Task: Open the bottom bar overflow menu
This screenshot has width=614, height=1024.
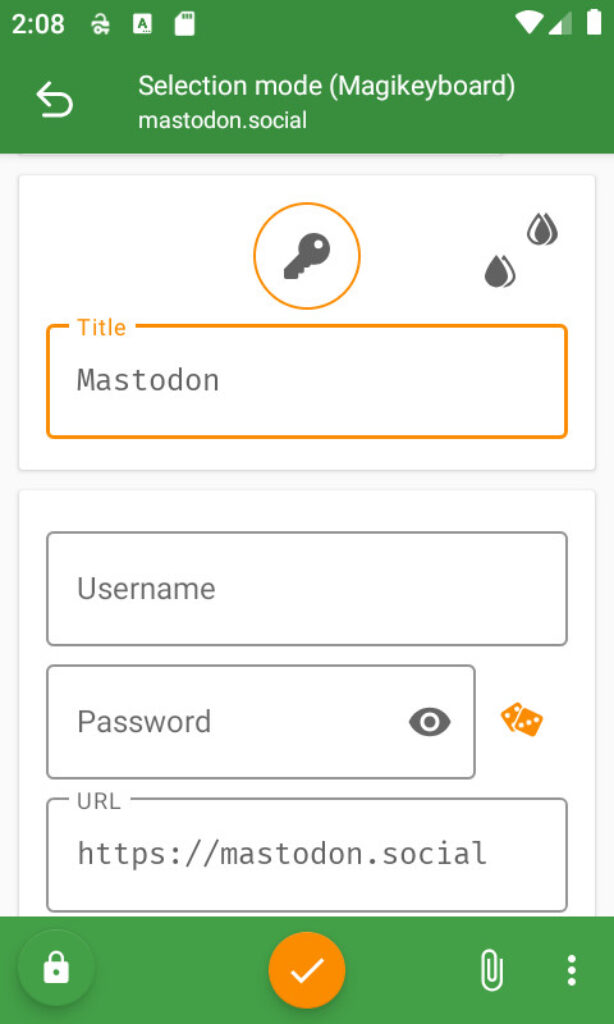Action: click(572, 970)
